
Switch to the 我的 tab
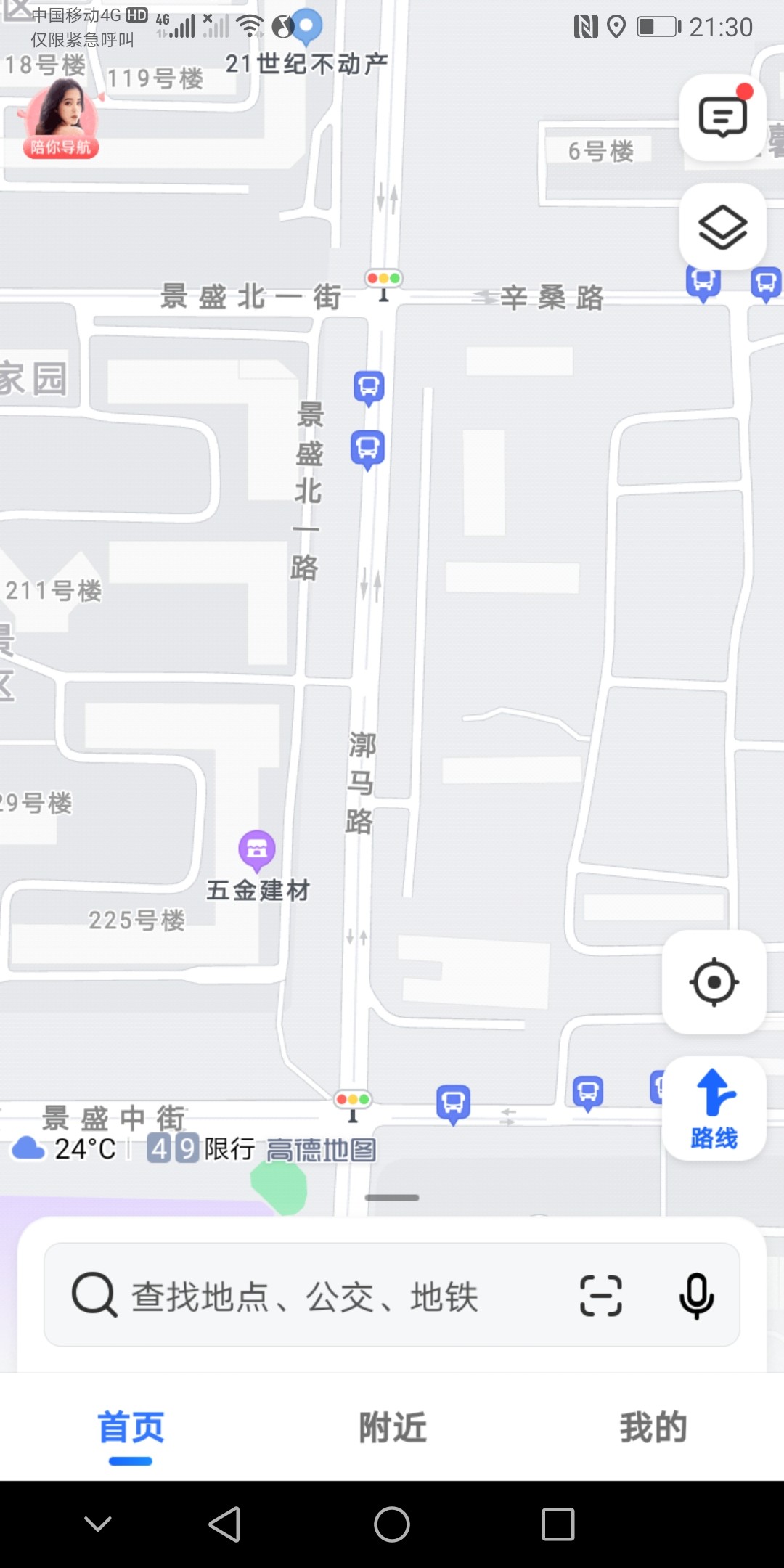pos(653,1427)
